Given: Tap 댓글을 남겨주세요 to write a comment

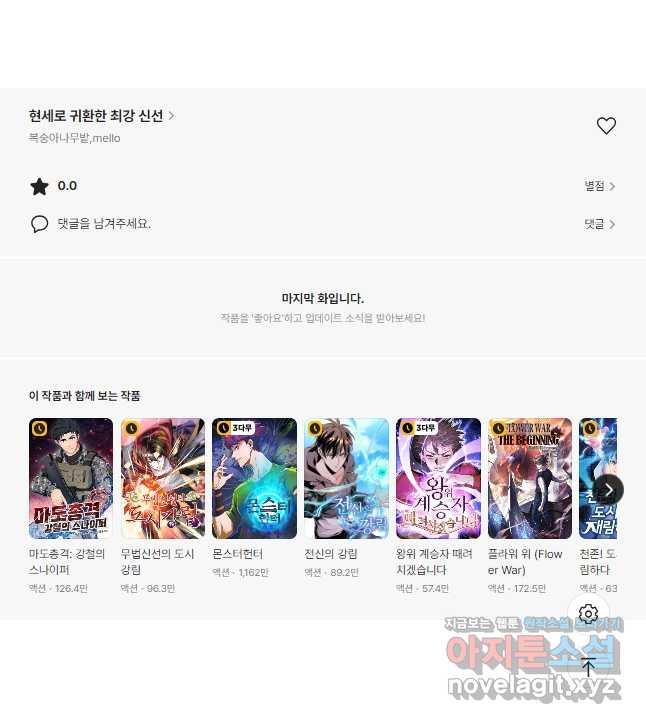Looking at the screenshot, I should [x=103, y=224].
